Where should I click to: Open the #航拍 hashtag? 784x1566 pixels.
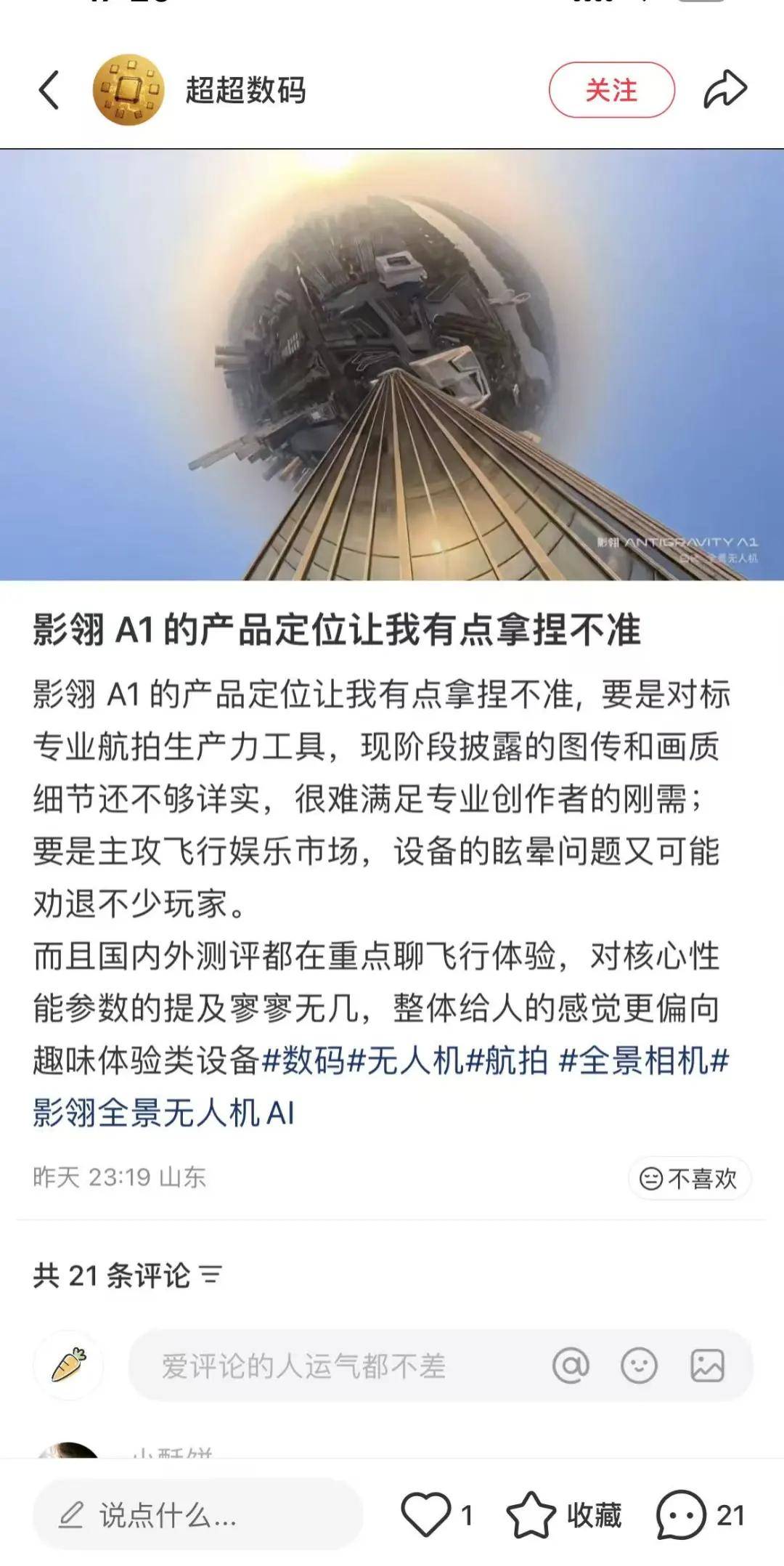[x=506, y=1061]
